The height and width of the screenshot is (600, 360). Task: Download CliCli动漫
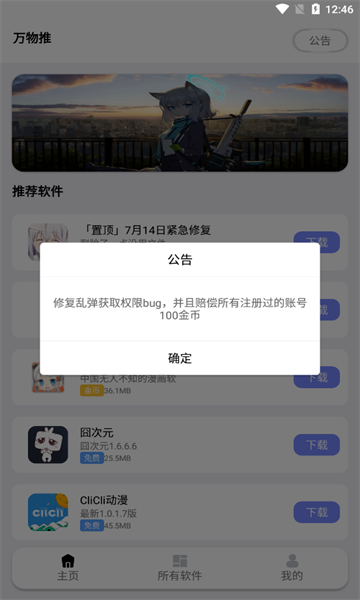tap(317, 512)
